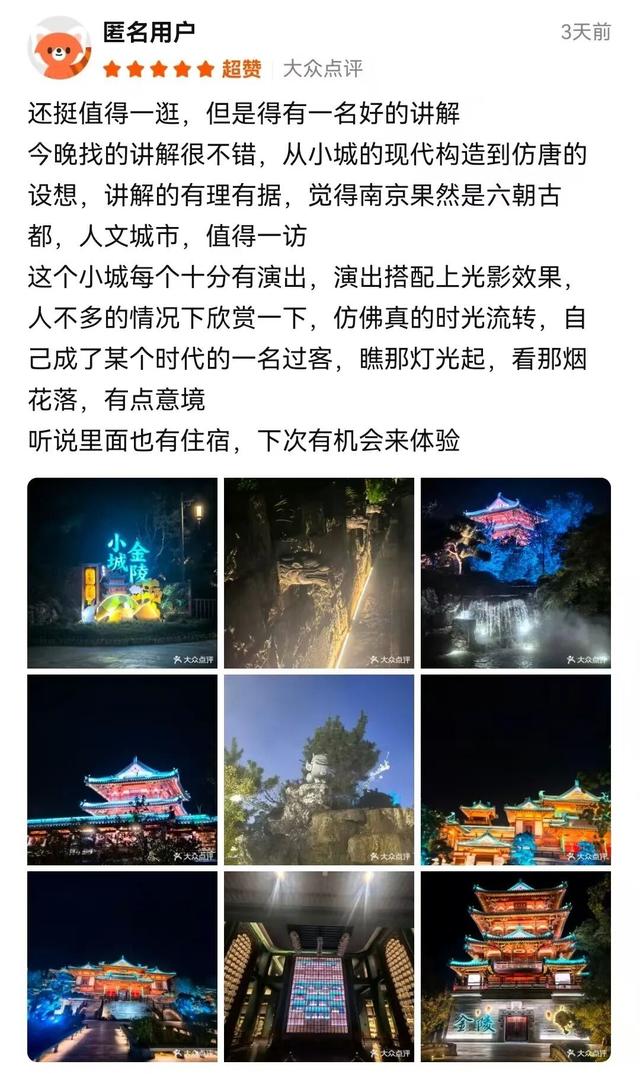Open the anonymous user's avatar

[x=60, y=49]
